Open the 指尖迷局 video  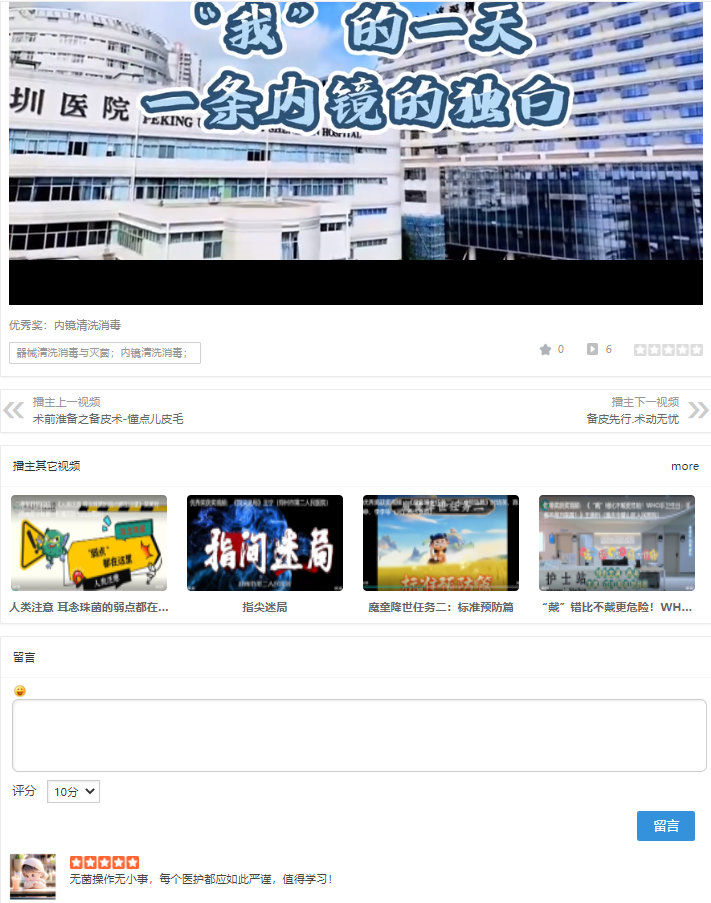coord(265,543)
